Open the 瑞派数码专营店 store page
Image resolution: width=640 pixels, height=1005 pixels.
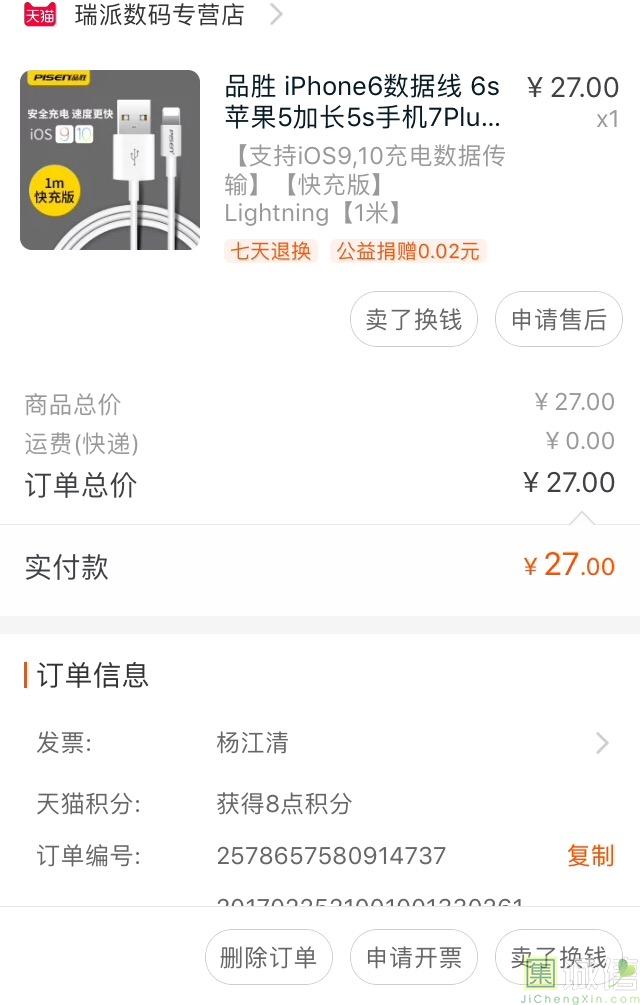tap(160, 15)
